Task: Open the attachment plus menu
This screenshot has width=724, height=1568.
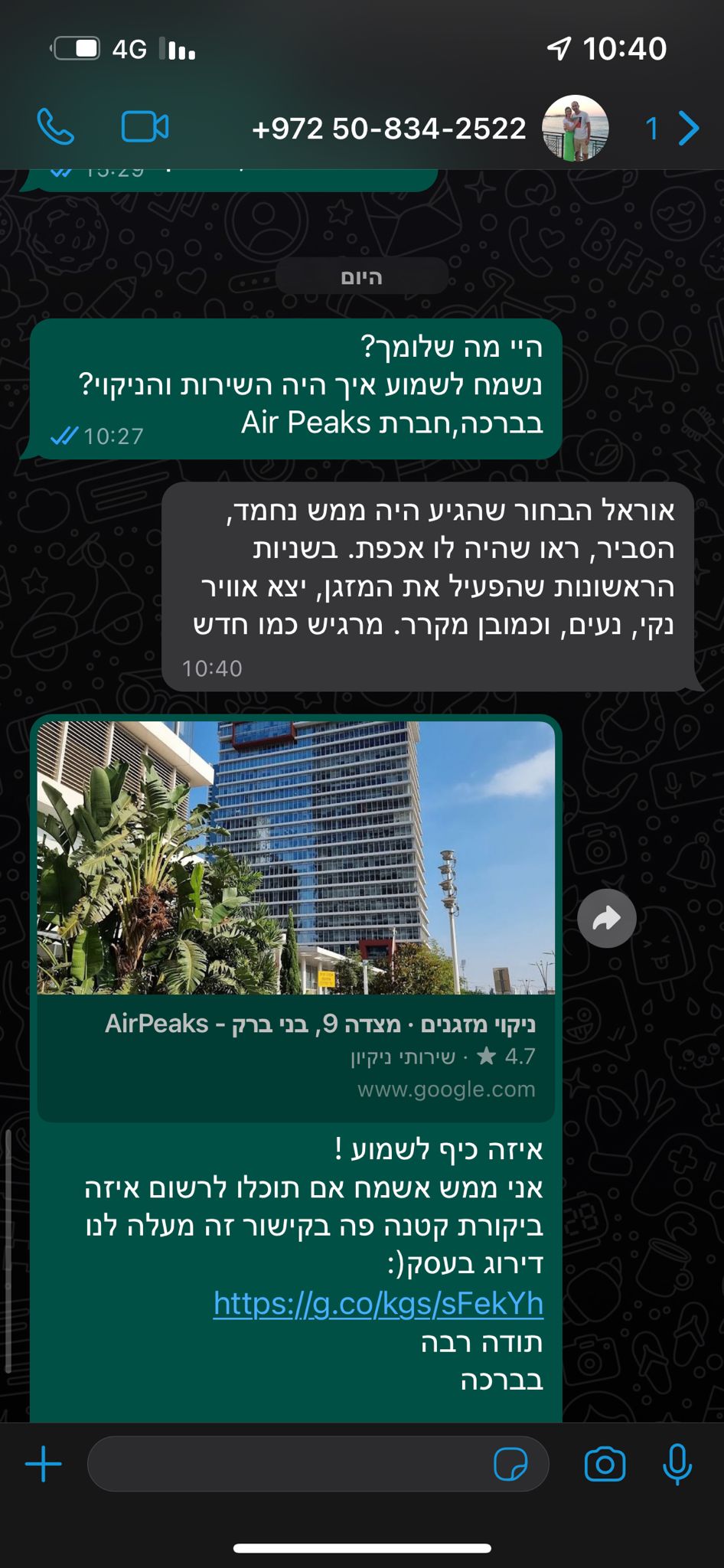Action: pos(44,1465)
